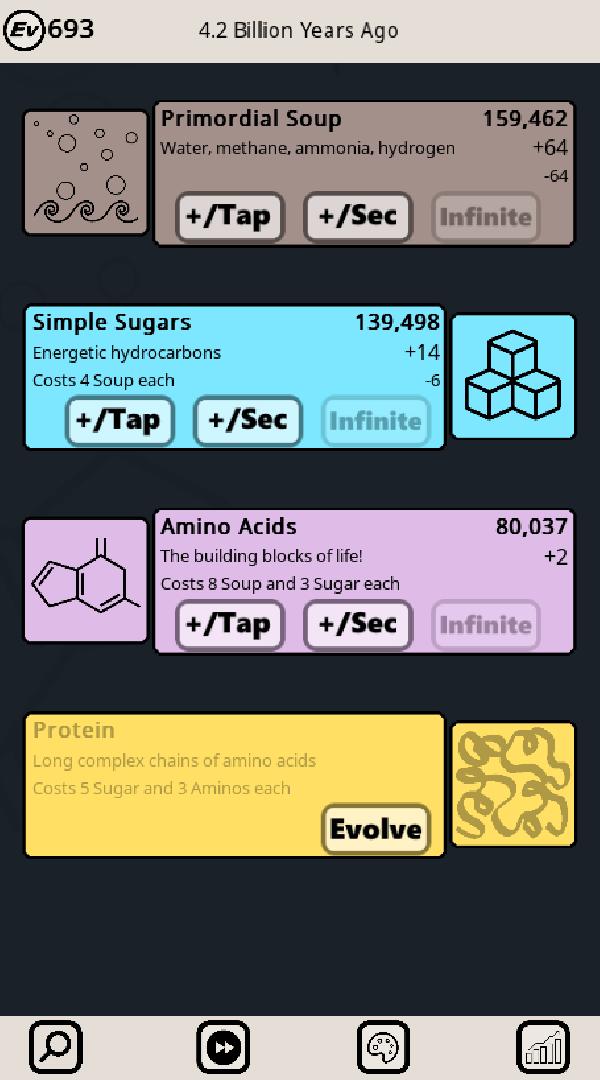The width and height of the screenshot is (600, 1080).
Task: Buy +/Sec for Simple Sugars
Action: point(248,421)
